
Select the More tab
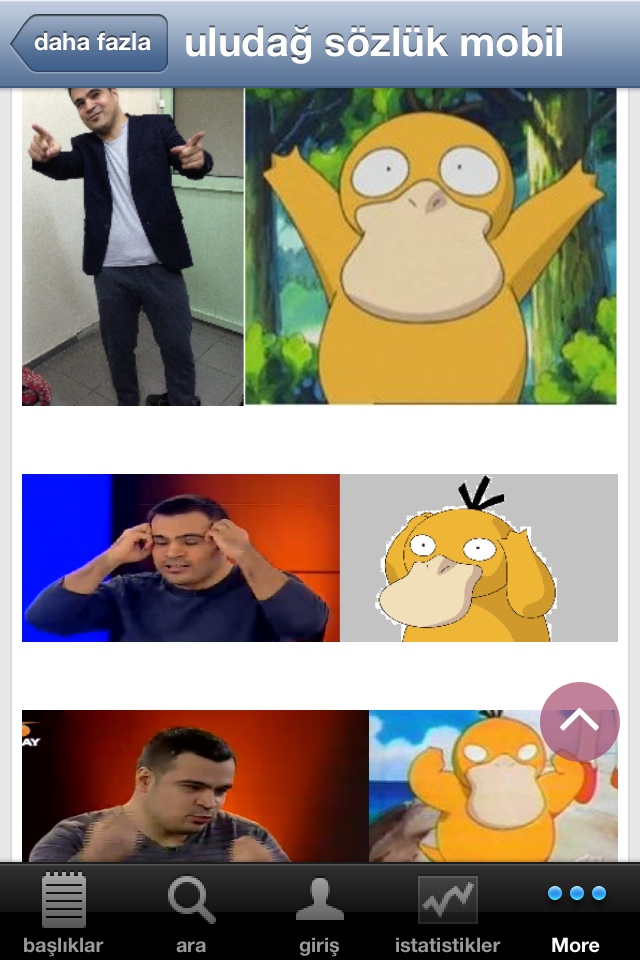(576, 913)
